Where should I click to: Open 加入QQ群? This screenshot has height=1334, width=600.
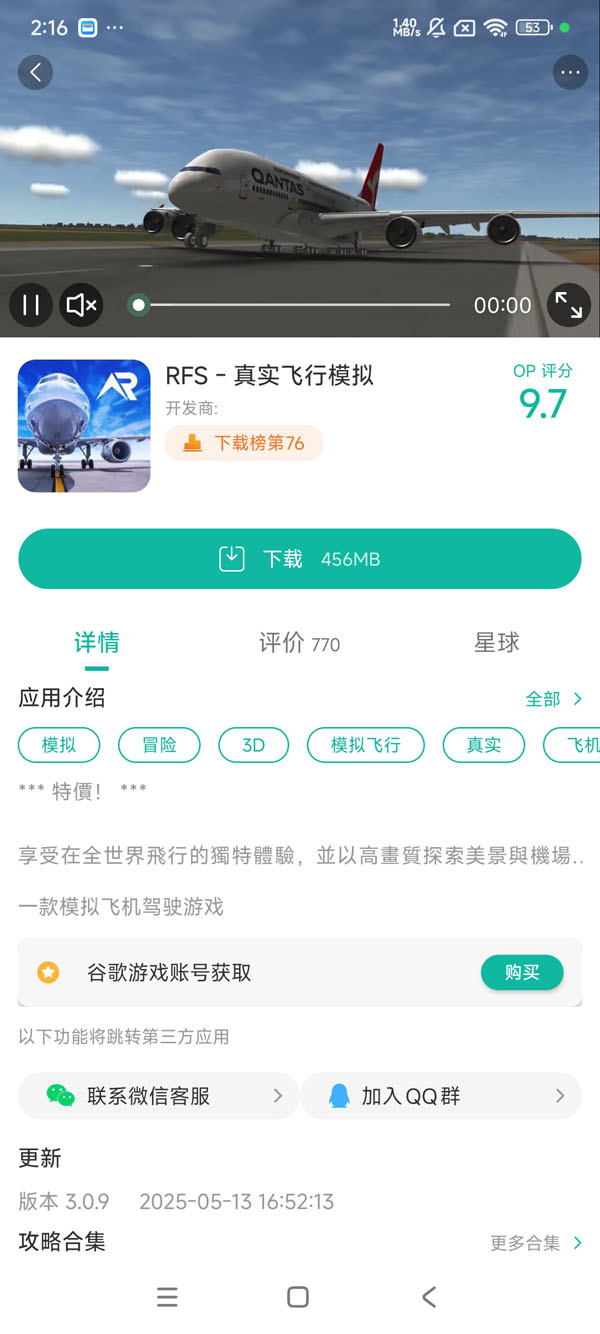coord(440,1096)
